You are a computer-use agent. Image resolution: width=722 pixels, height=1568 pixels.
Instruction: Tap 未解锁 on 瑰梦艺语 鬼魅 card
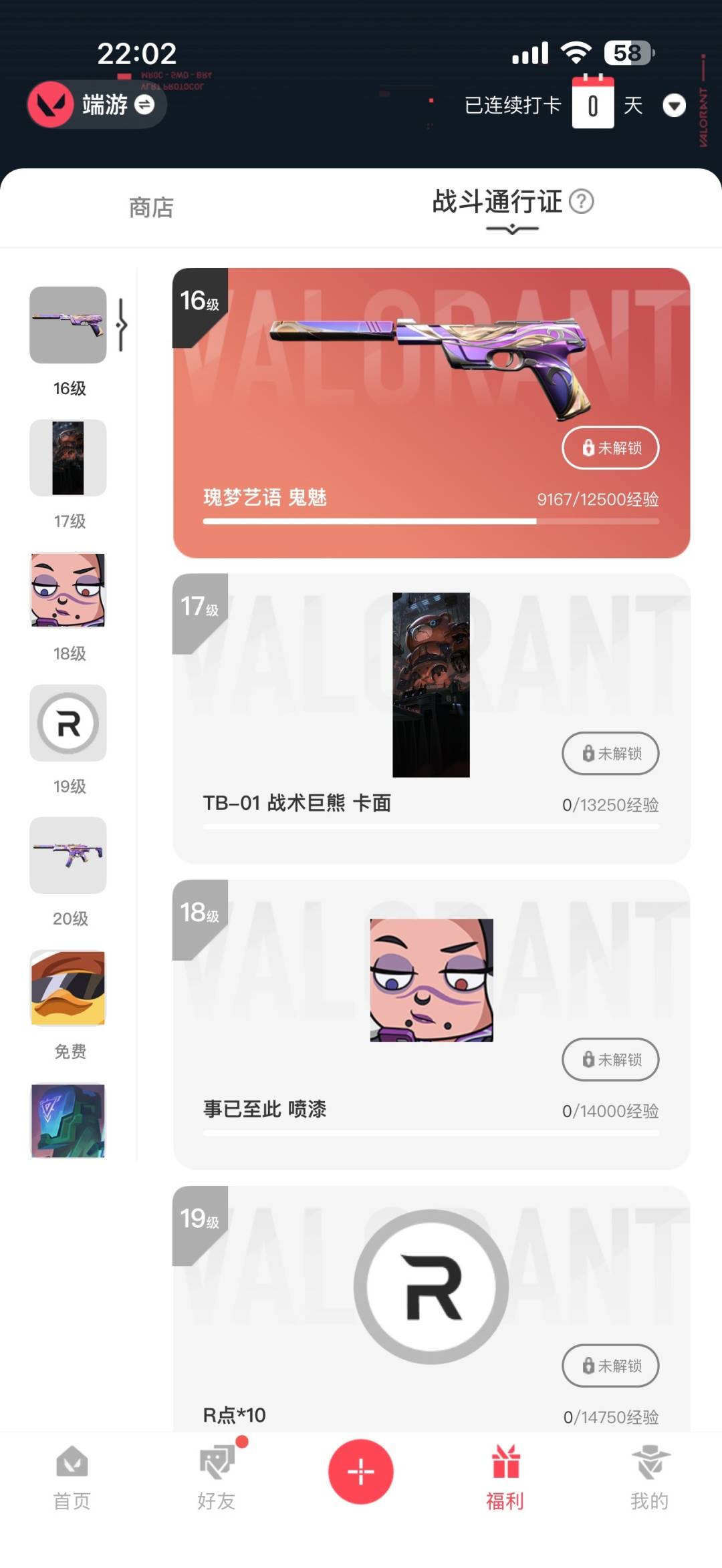coord(610,448)
